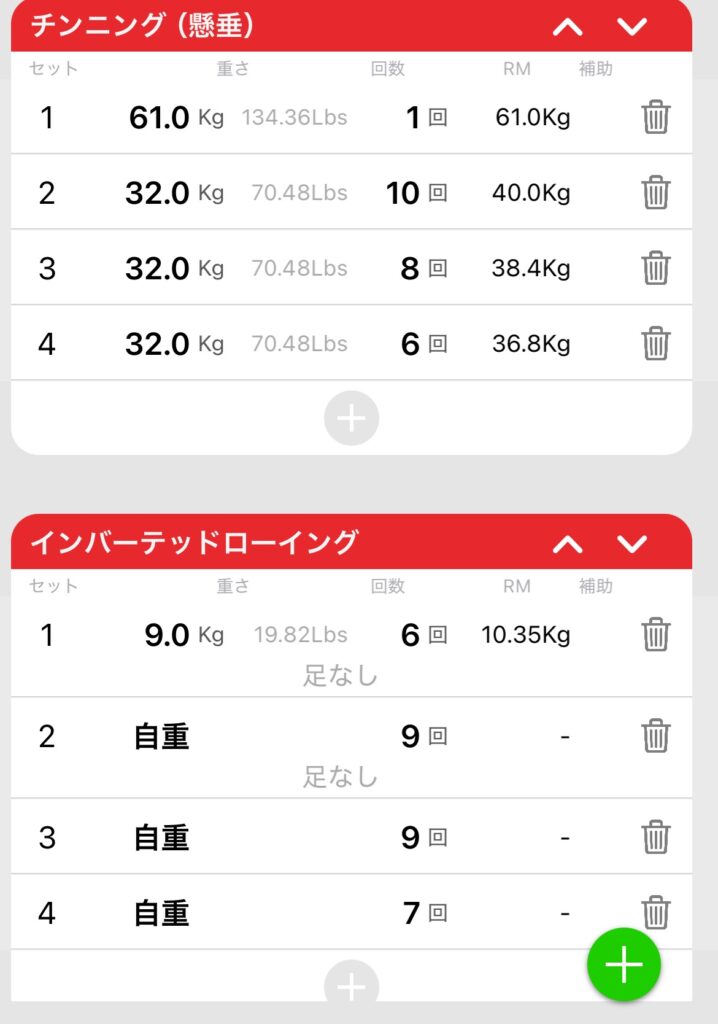The width and height of the screenshot is (718, 1024).
Task: Move インバーテッドローイング card up
Action: (x=568, y=544)
